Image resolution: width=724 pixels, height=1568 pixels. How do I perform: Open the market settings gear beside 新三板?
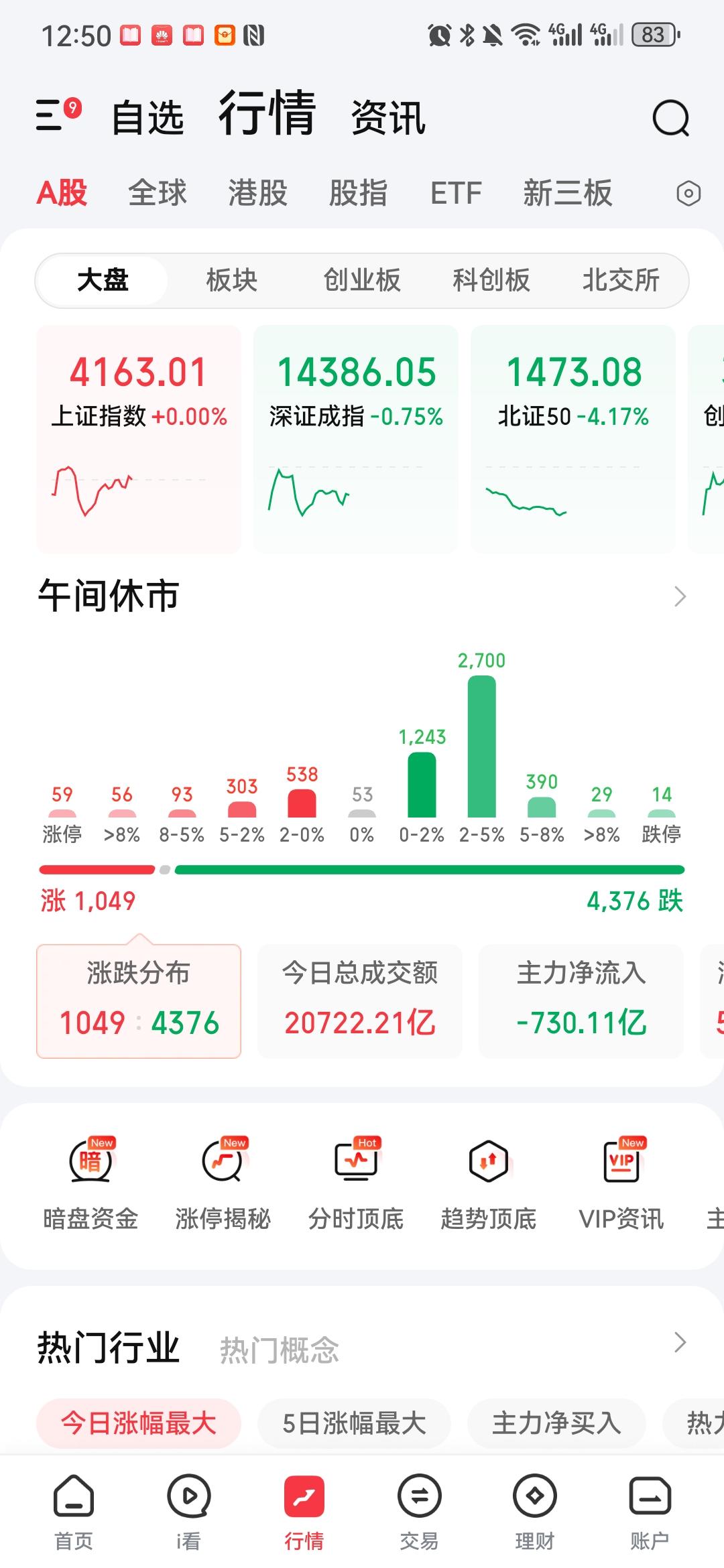pos(688,192)
